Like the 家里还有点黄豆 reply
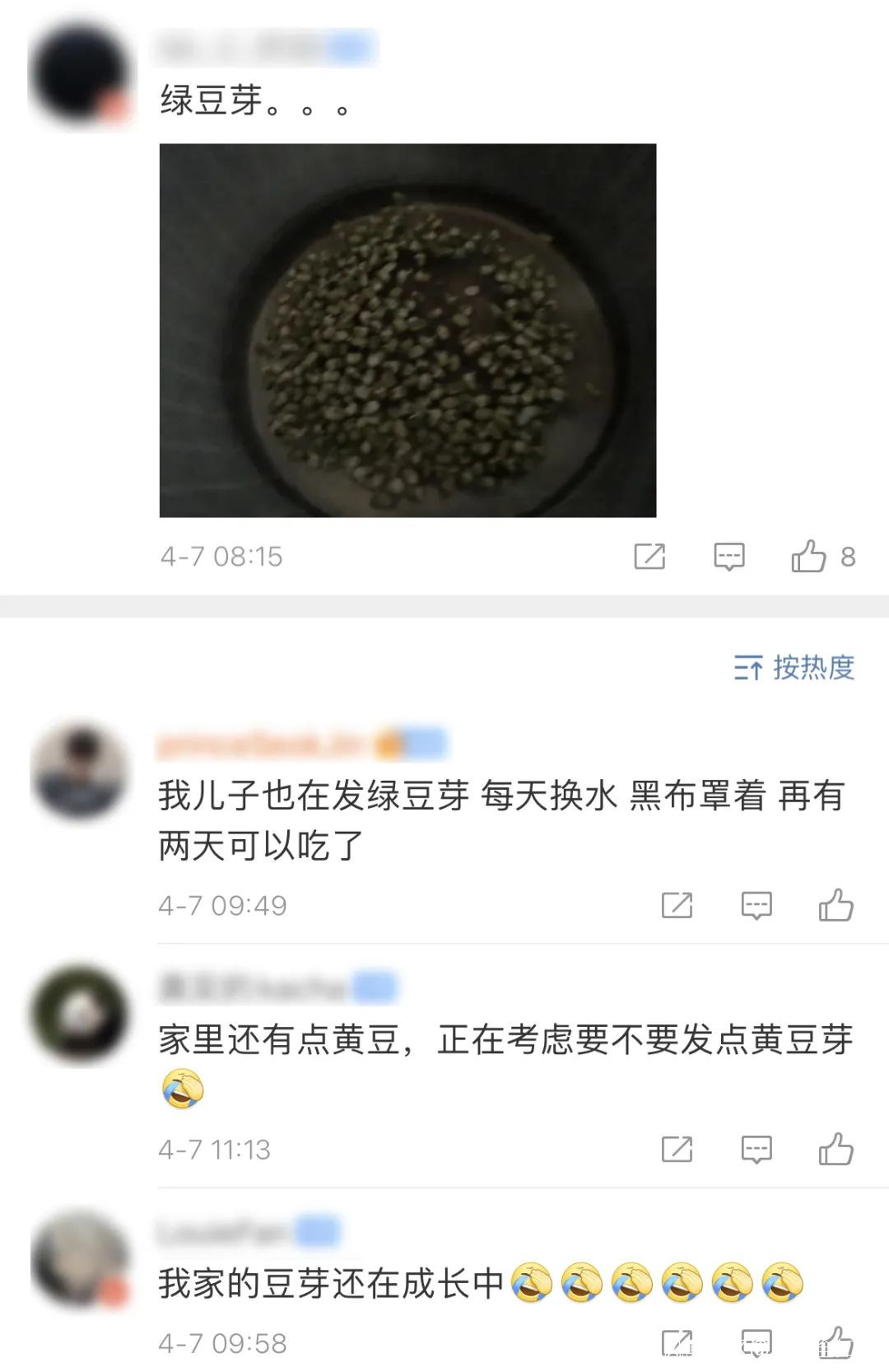The height and width of the screenshot is (1372, 889). 835,1149
